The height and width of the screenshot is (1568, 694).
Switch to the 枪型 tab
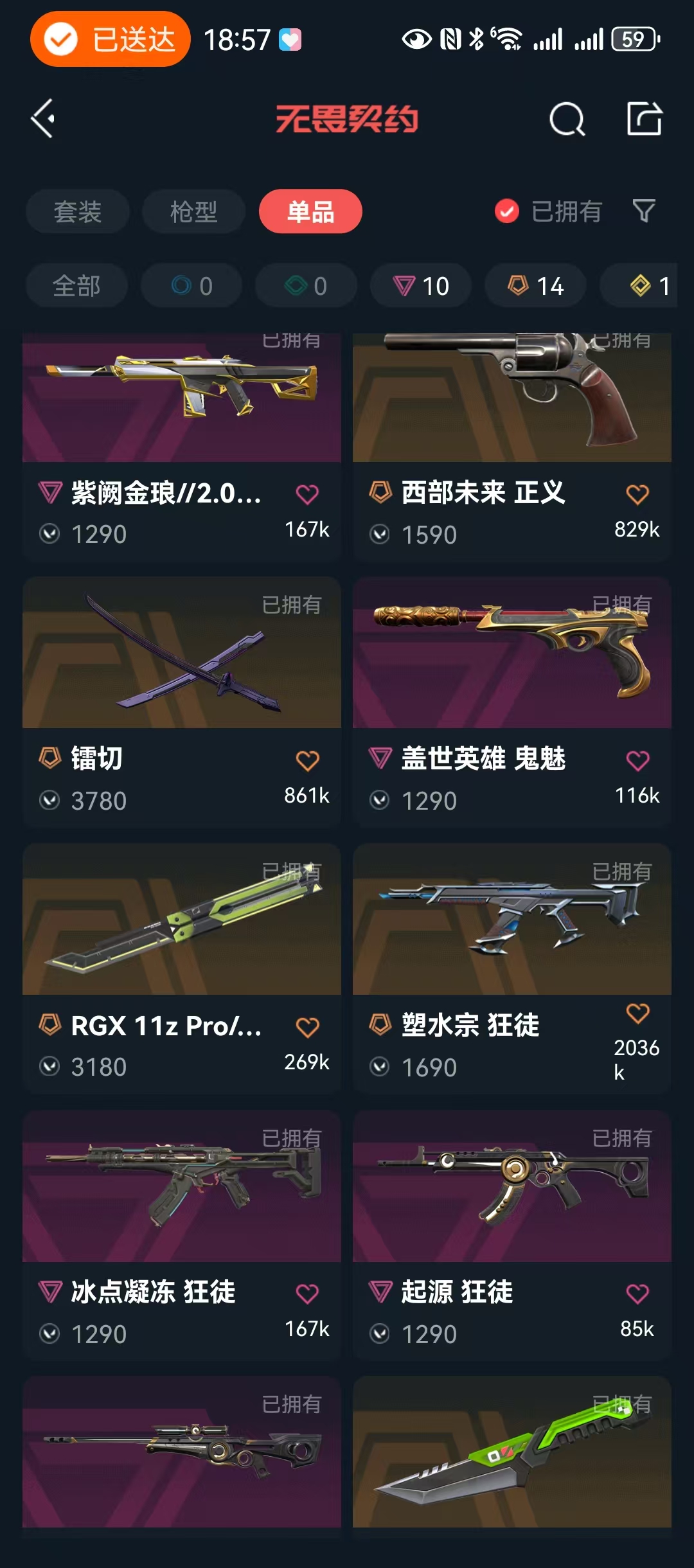click(x=193, y=211)
